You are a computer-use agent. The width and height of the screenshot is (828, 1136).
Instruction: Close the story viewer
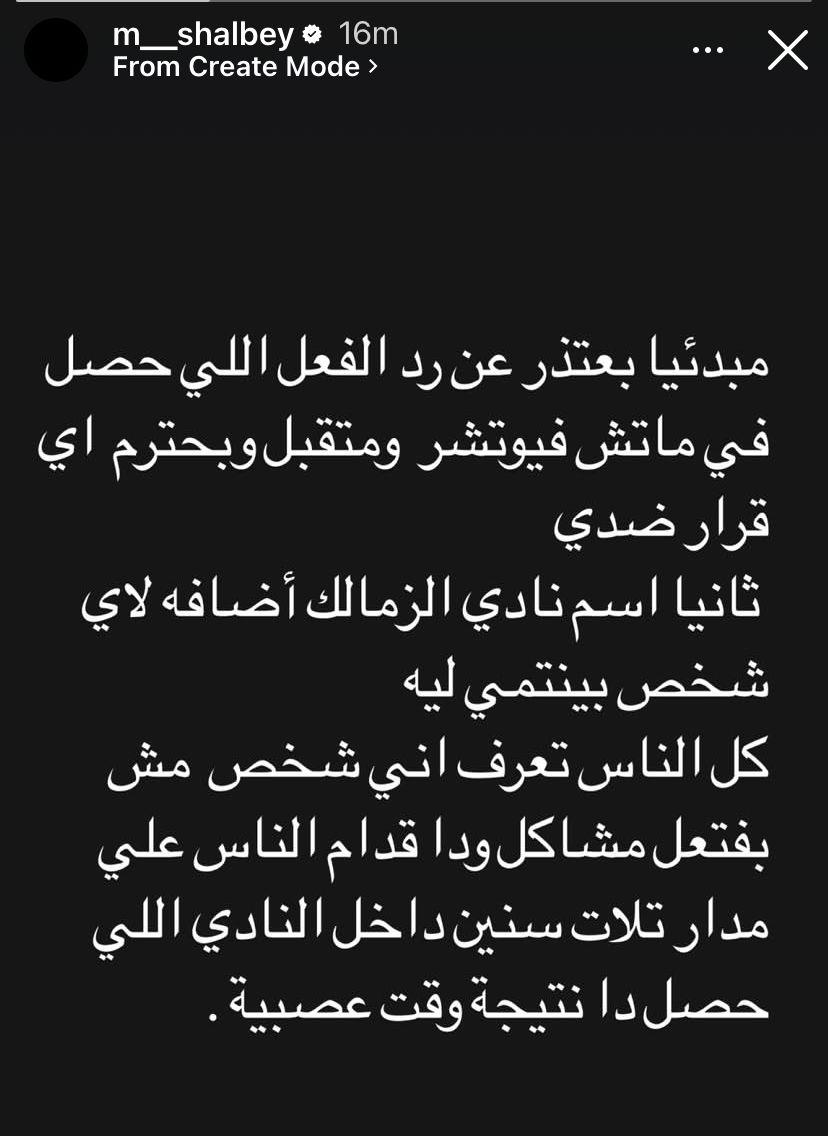[x=787, y=51]
